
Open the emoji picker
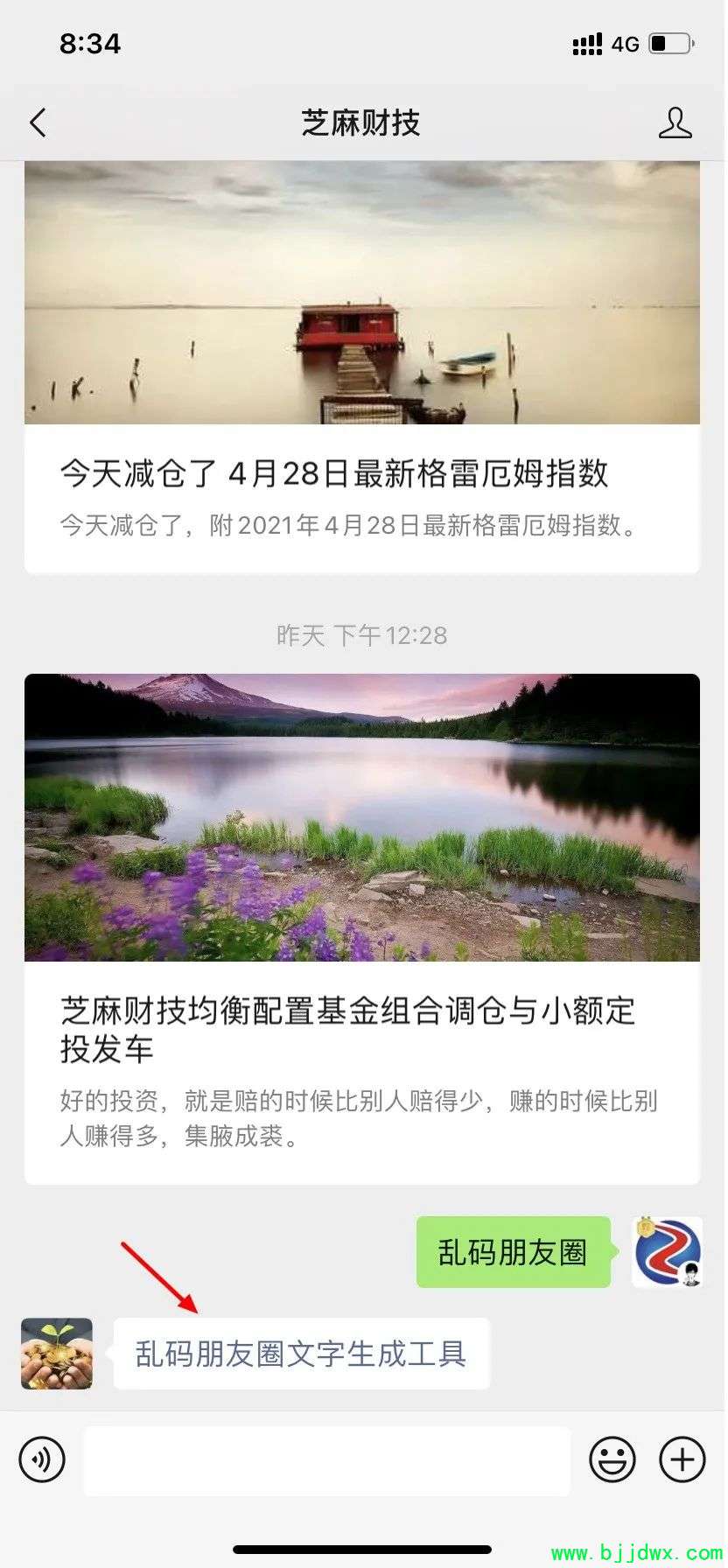pyautogui.click(x=612, y=1459)
